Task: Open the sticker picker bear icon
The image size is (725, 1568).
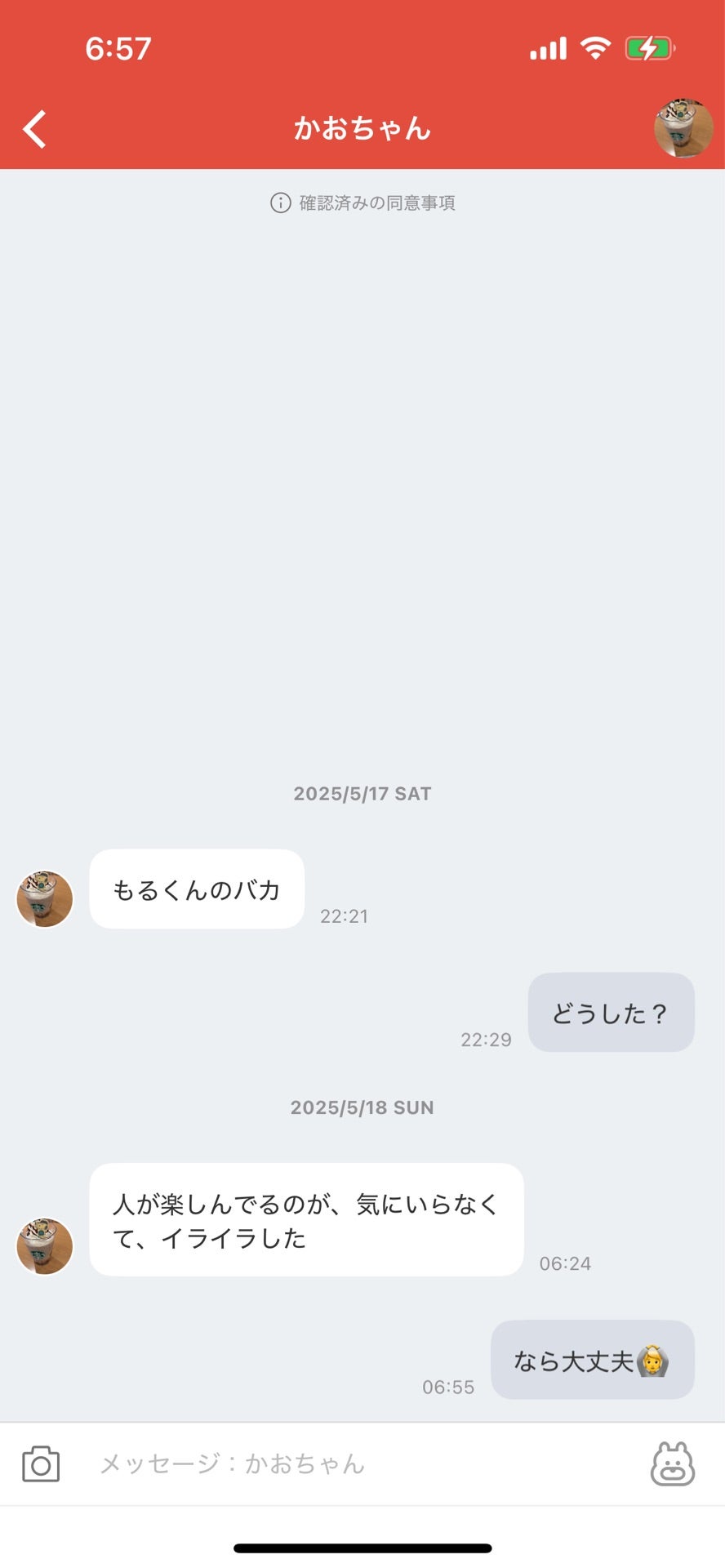Action: [672, 1463]
